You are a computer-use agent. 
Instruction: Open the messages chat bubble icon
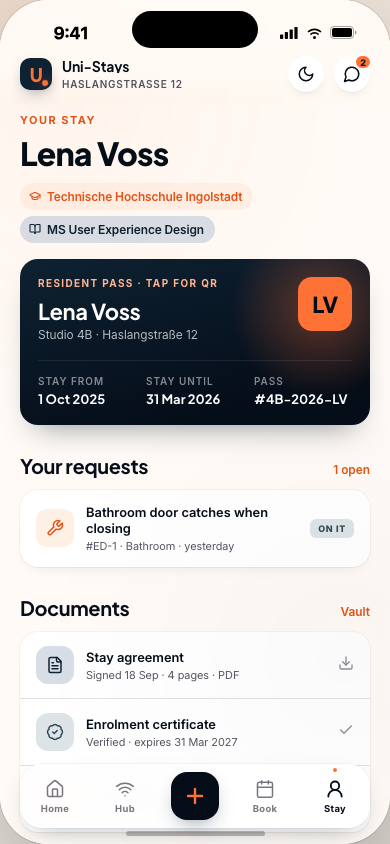352,74
